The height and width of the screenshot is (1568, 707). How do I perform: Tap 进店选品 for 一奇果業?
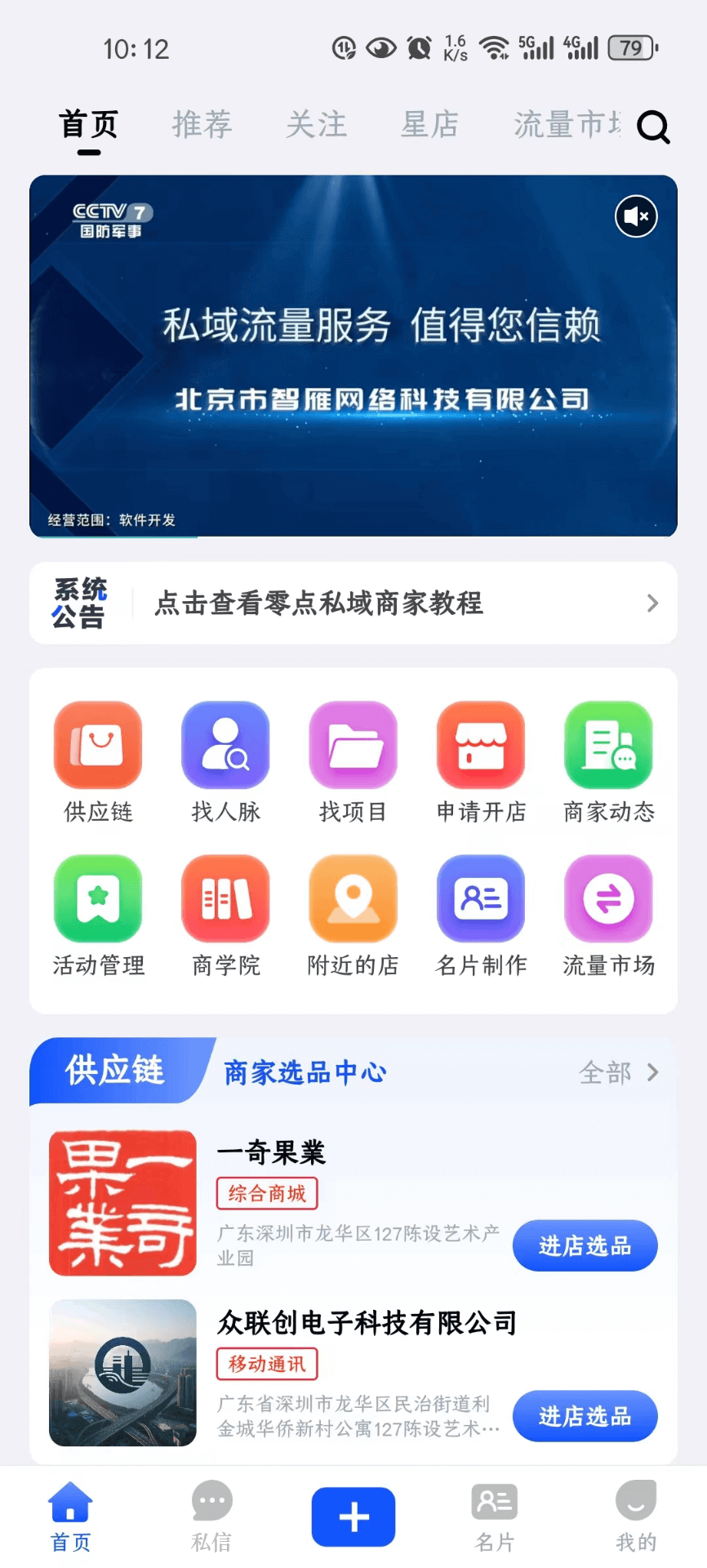pyautogui.click(x=585, y=1245)
